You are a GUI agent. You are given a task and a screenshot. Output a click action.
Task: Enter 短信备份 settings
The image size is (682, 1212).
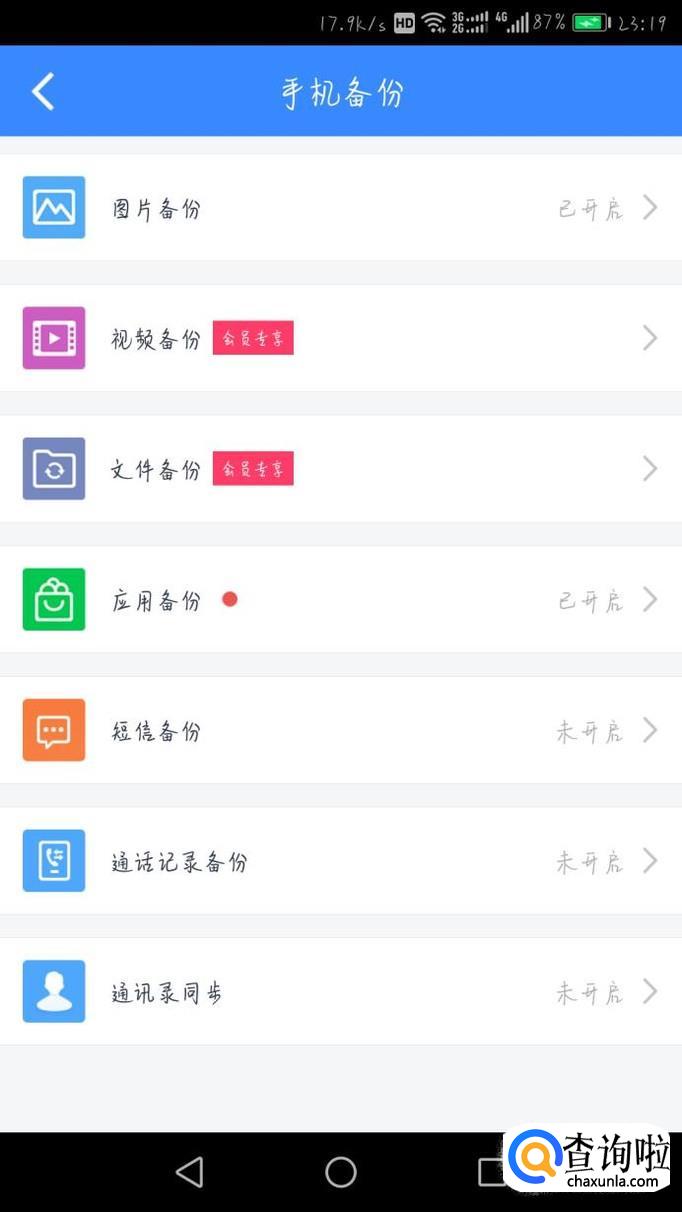(340, 731)
